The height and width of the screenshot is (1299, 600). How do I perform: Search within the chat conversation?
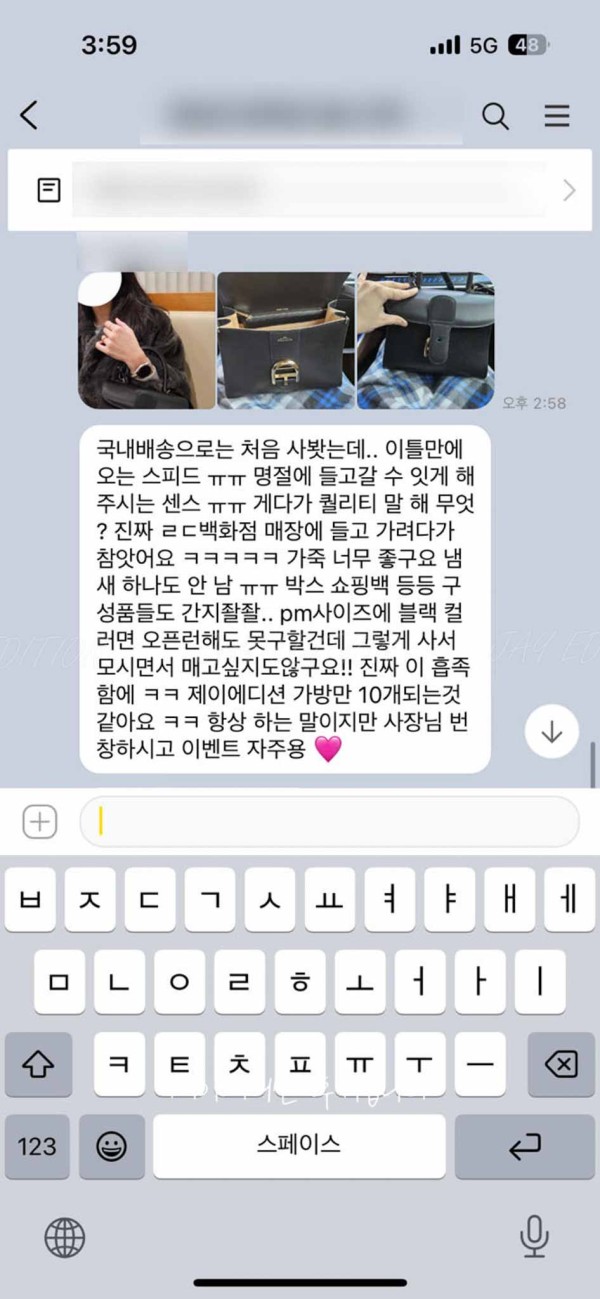(x=495, y=116)
